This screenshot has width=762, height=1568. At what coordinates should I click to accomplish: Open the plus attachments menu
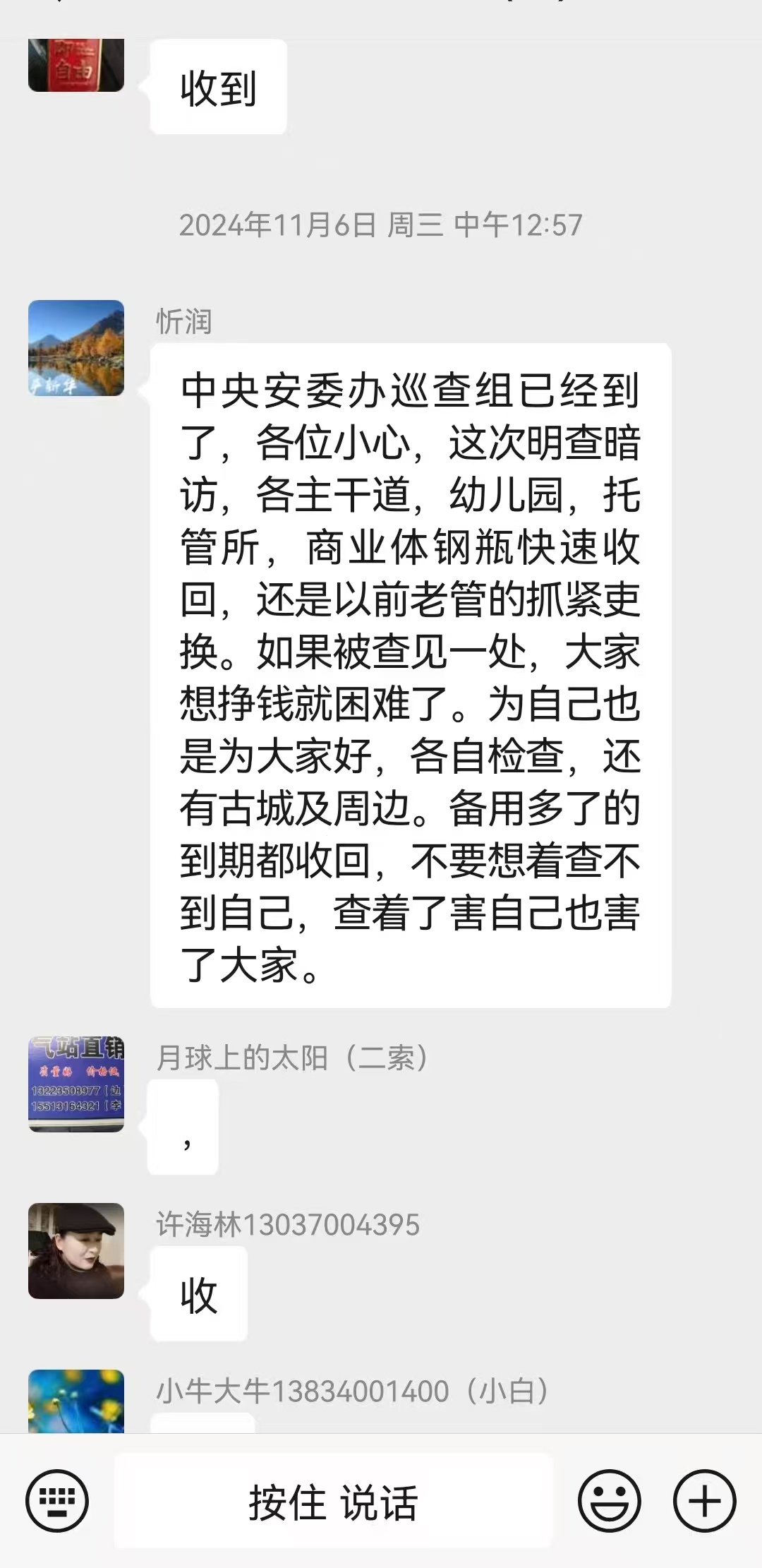coord(704,1501)
